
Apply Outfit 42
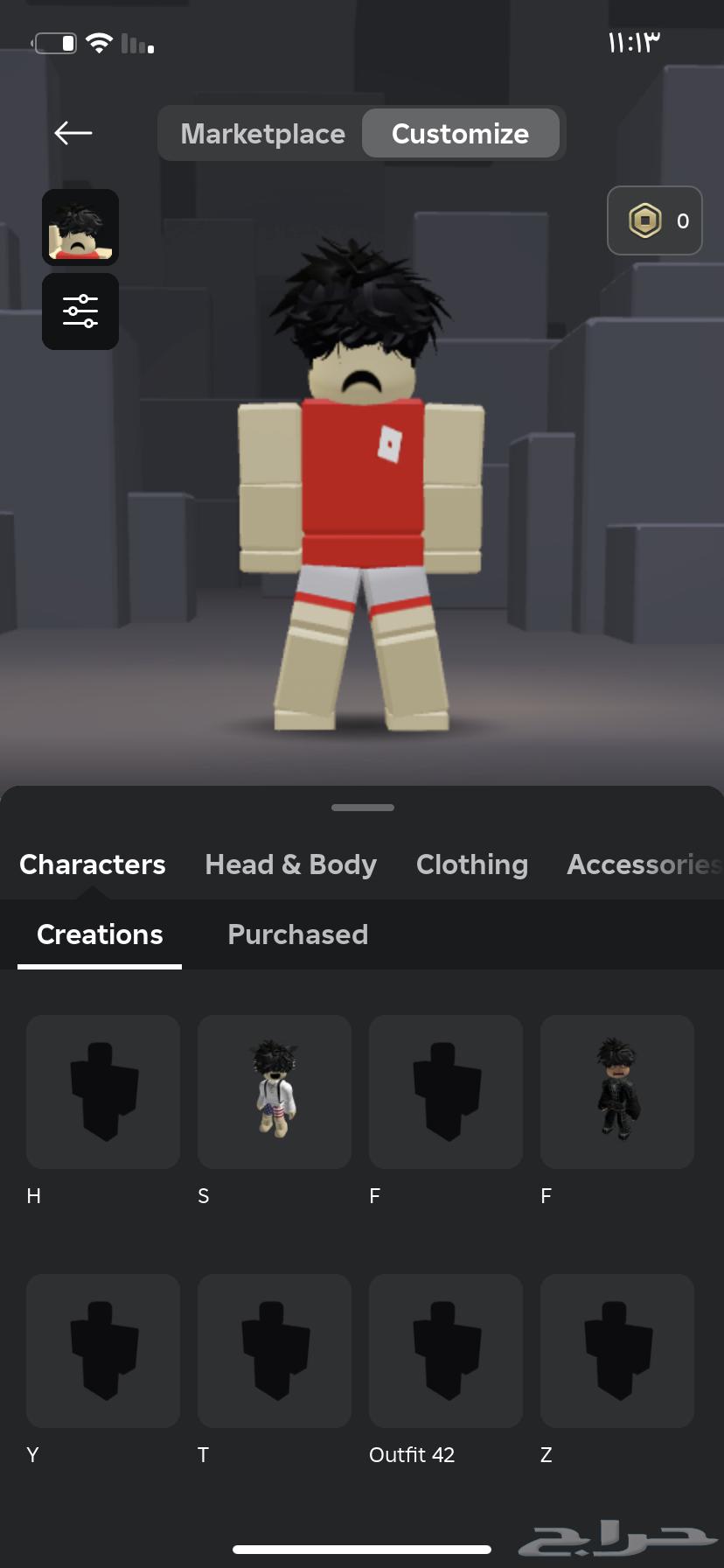coord(446,1351)
